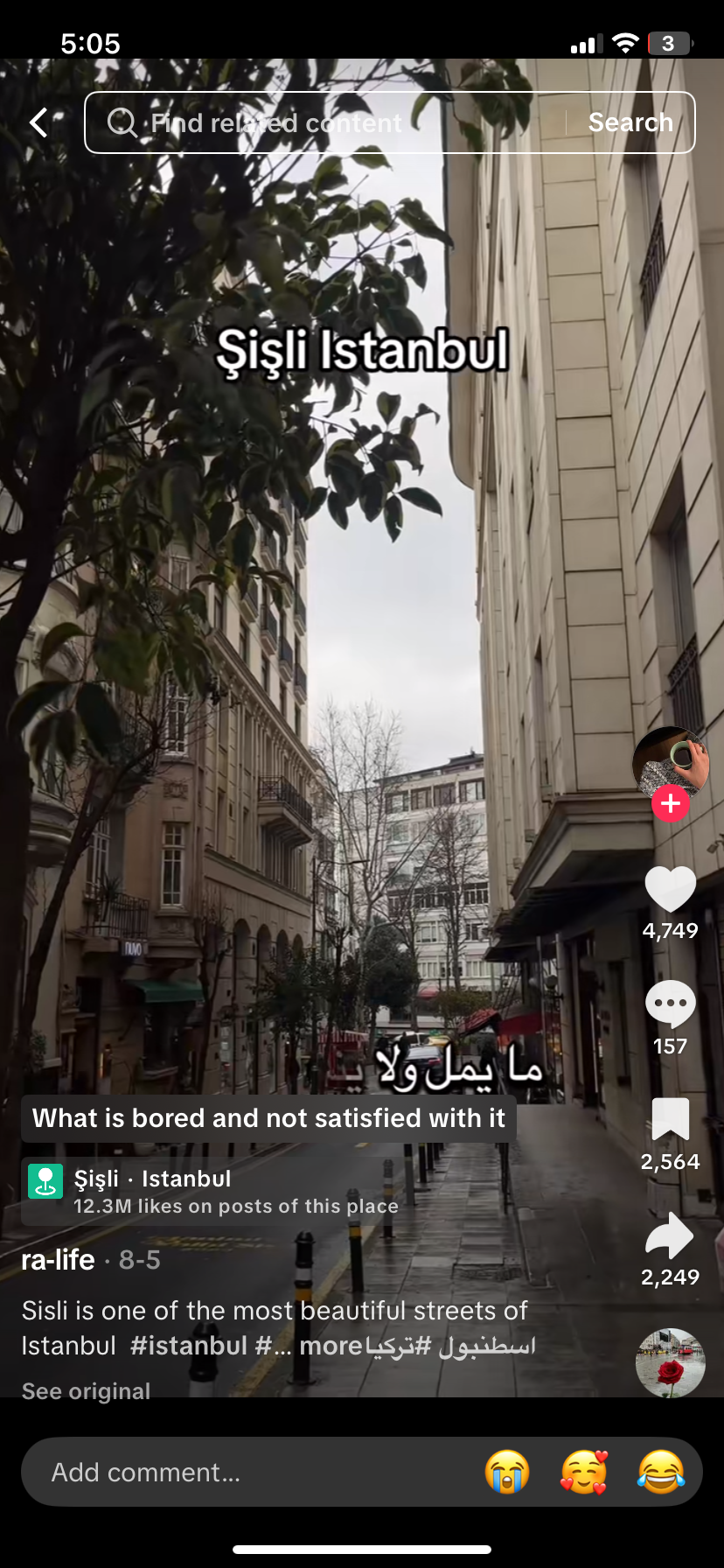Send the tears of joy emoji
The width and height of the screenshot is (724, 1568).
pos(661,1472)
